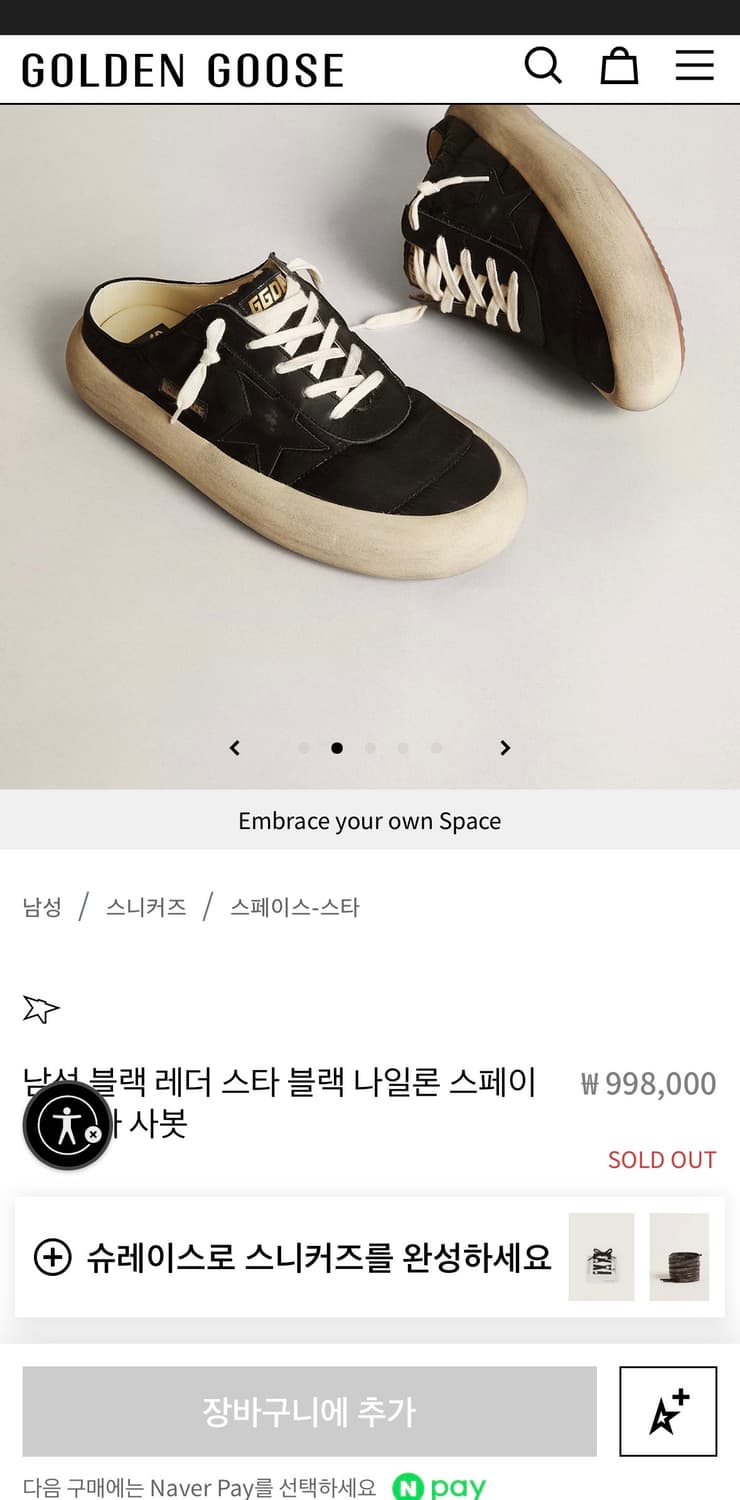Screen dimensions: 740x1500
Task: Go to previous product image with left arrow
Action: [x=235, y=747]
